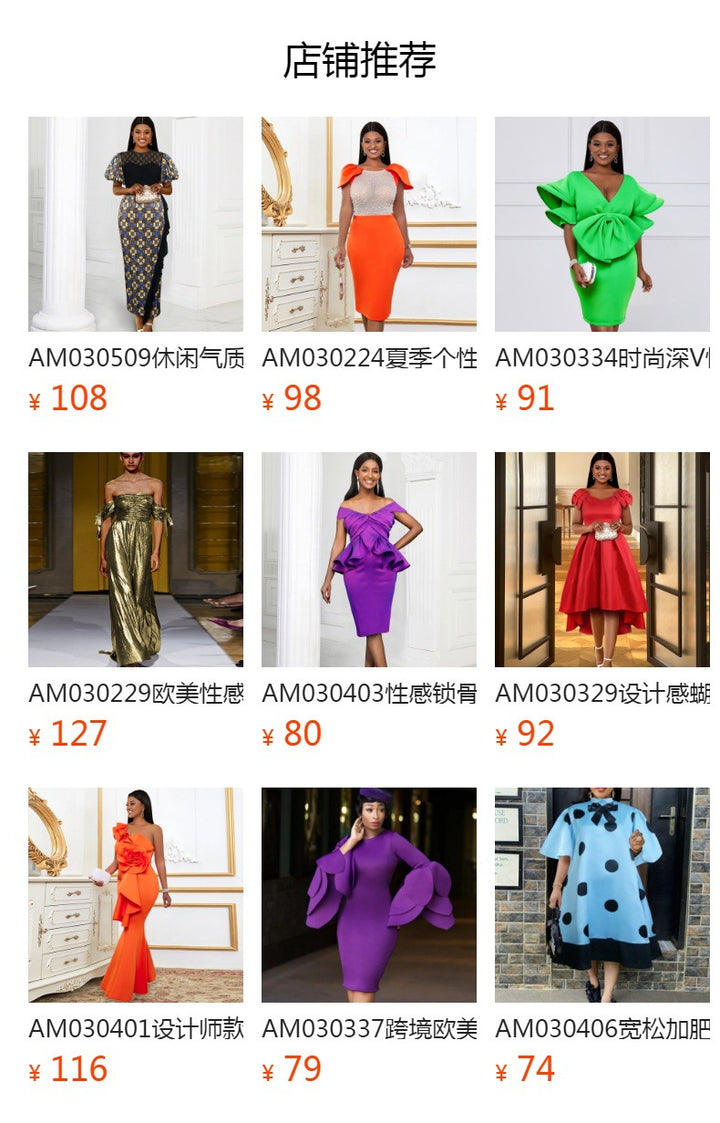Open product AM030509 priced at ¥108

pos(135,224)
